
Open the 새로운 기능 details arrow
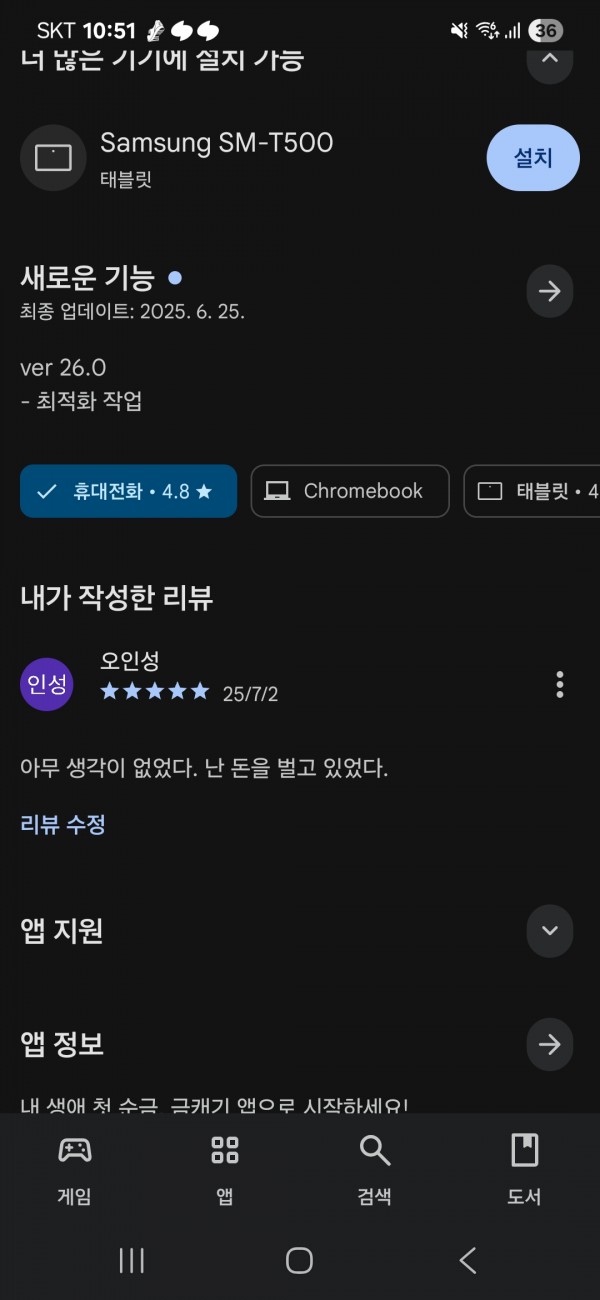(550, 291)
